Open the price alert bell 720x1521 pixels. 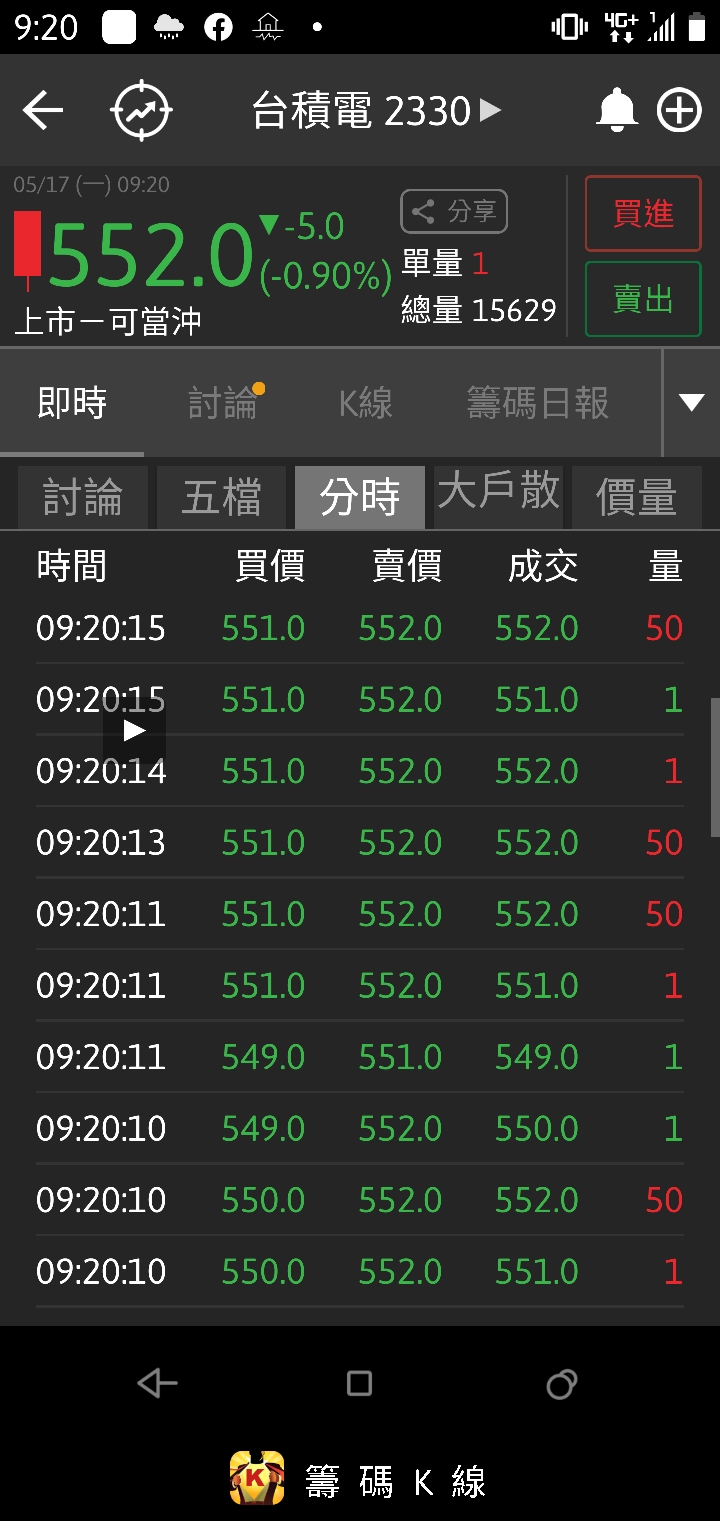pyautogui.click(x=617, y=110)
